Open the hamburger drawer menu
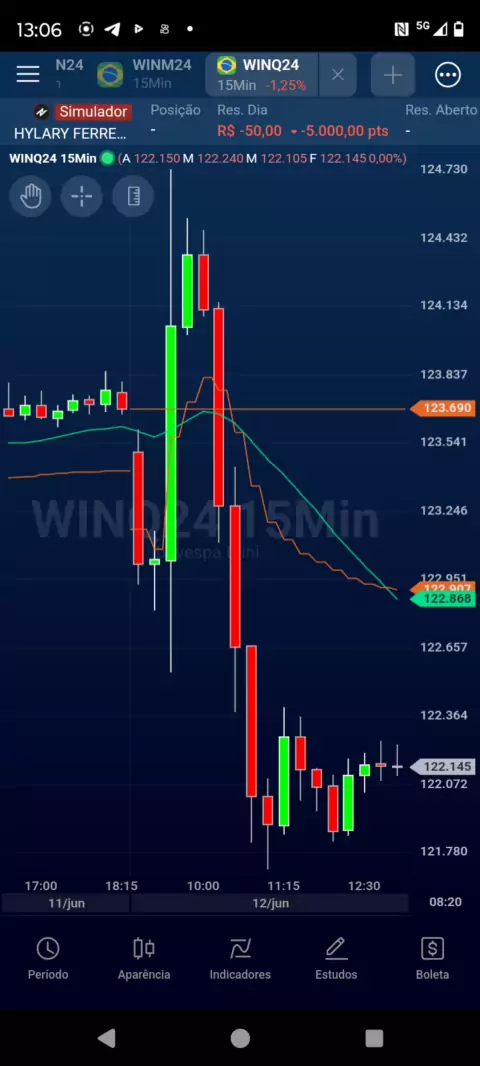The height and width of the screenshot is (1066, 480). (28, 74)
